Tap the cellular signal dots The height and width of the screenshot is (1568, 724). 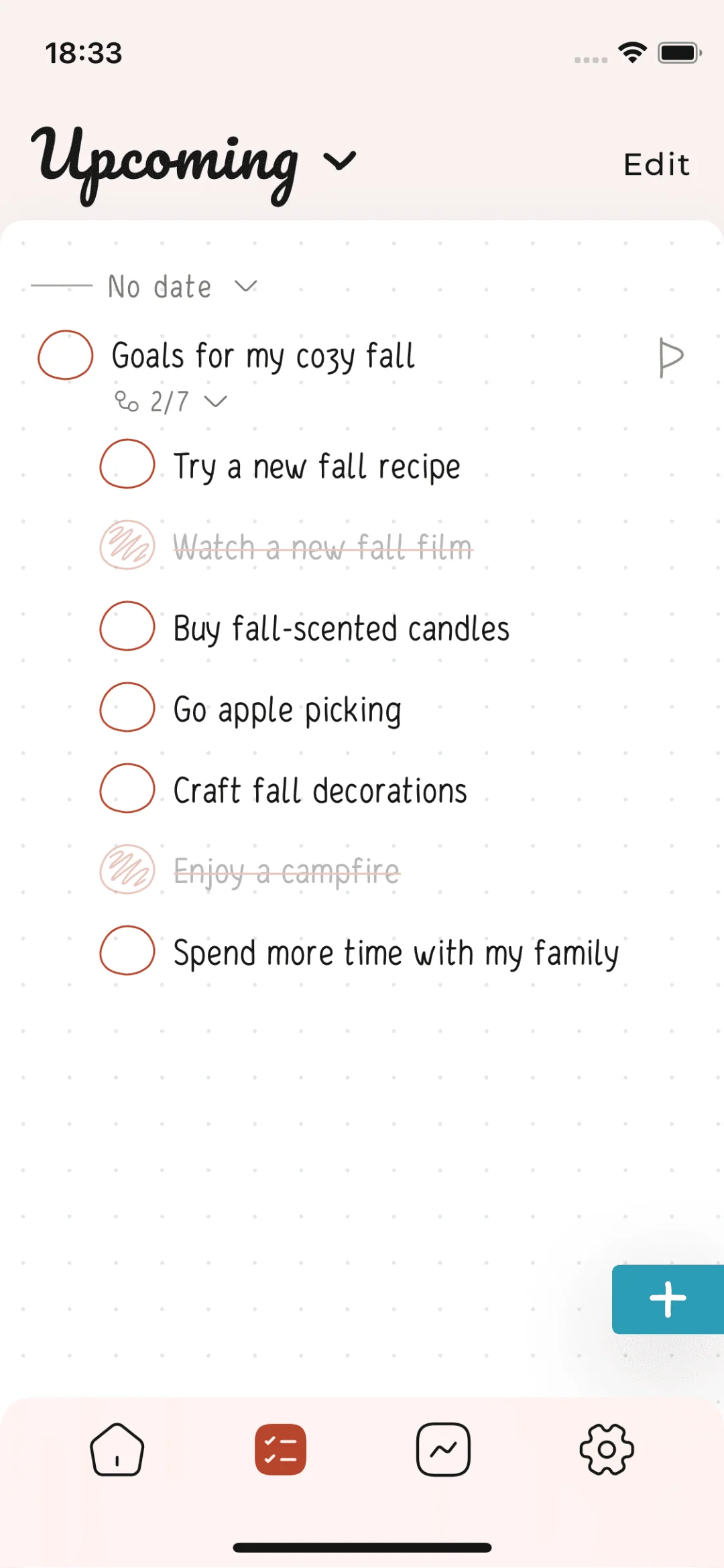(x=590, y=60)
